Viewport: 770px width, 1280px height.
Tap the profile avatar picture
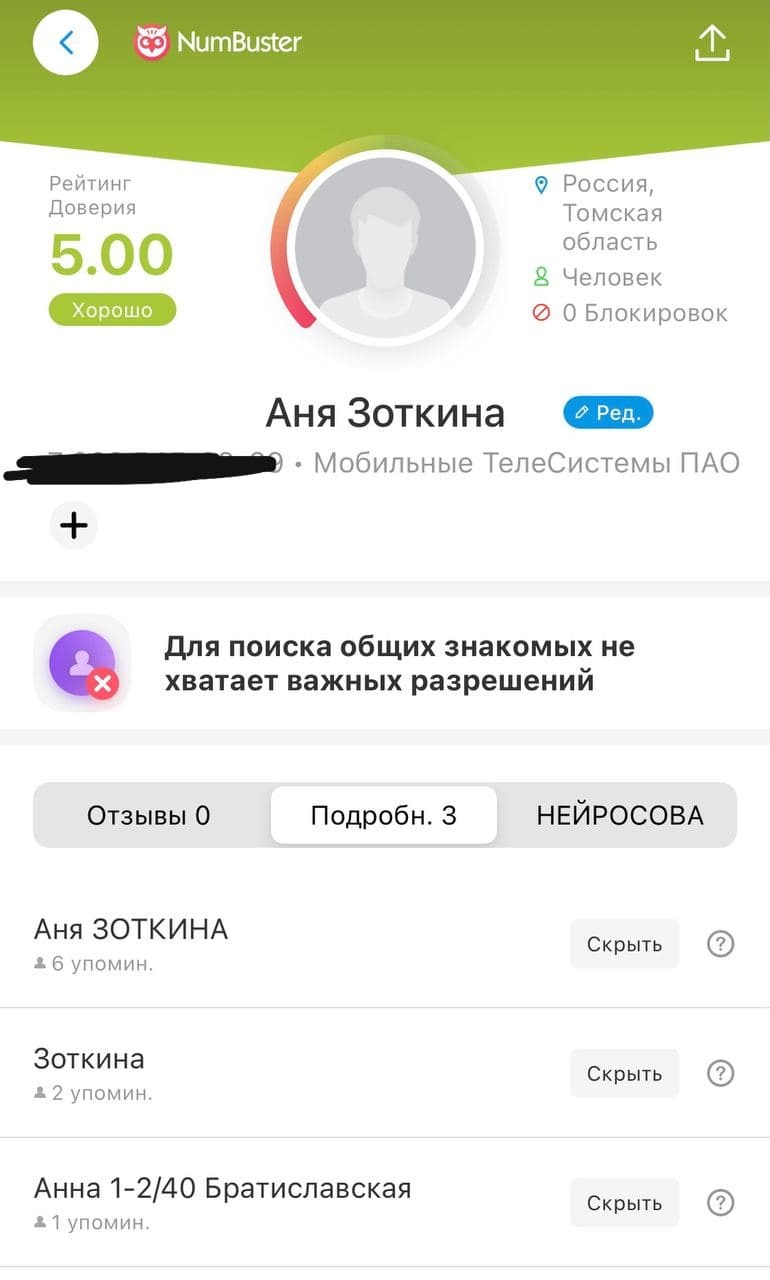386,246
